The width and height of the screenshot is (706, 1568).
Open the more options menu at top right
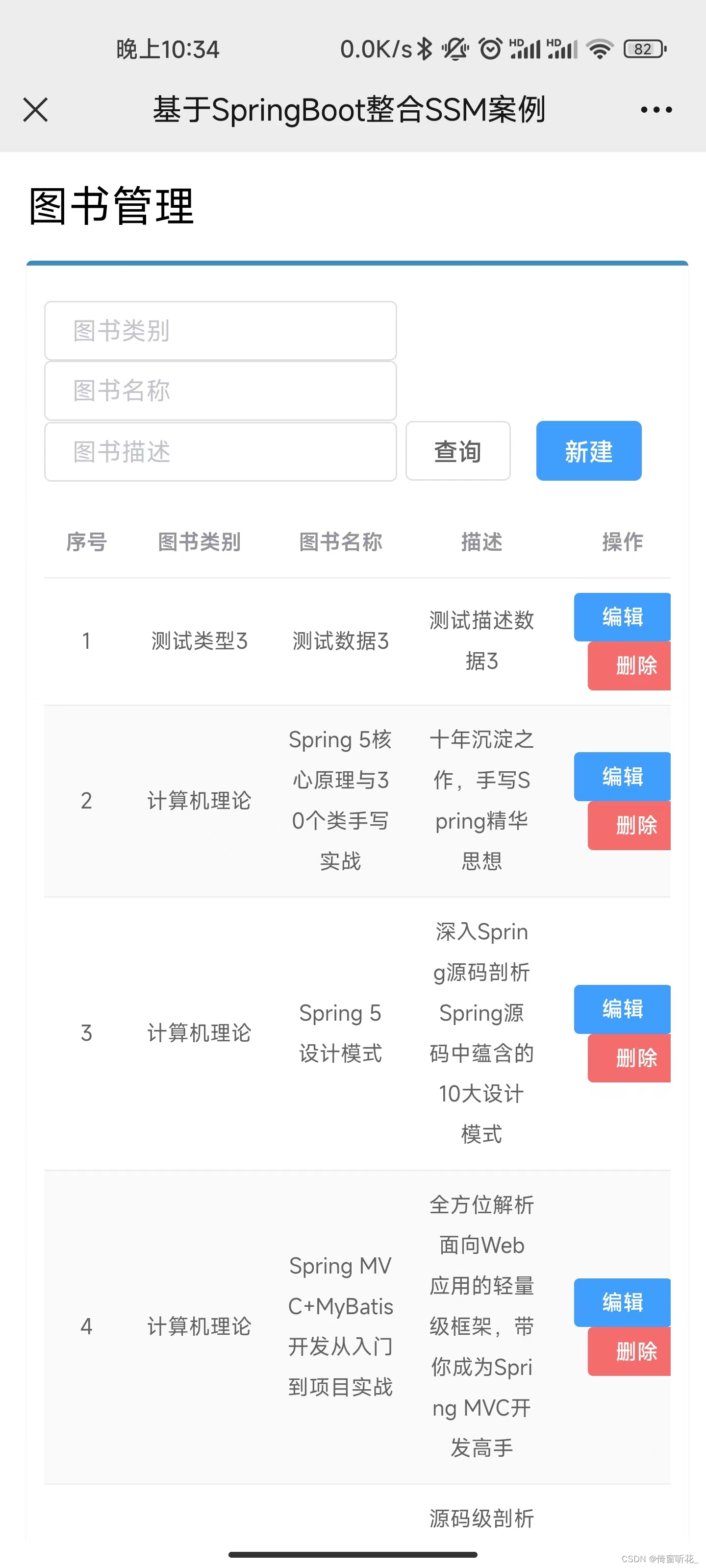654,110
